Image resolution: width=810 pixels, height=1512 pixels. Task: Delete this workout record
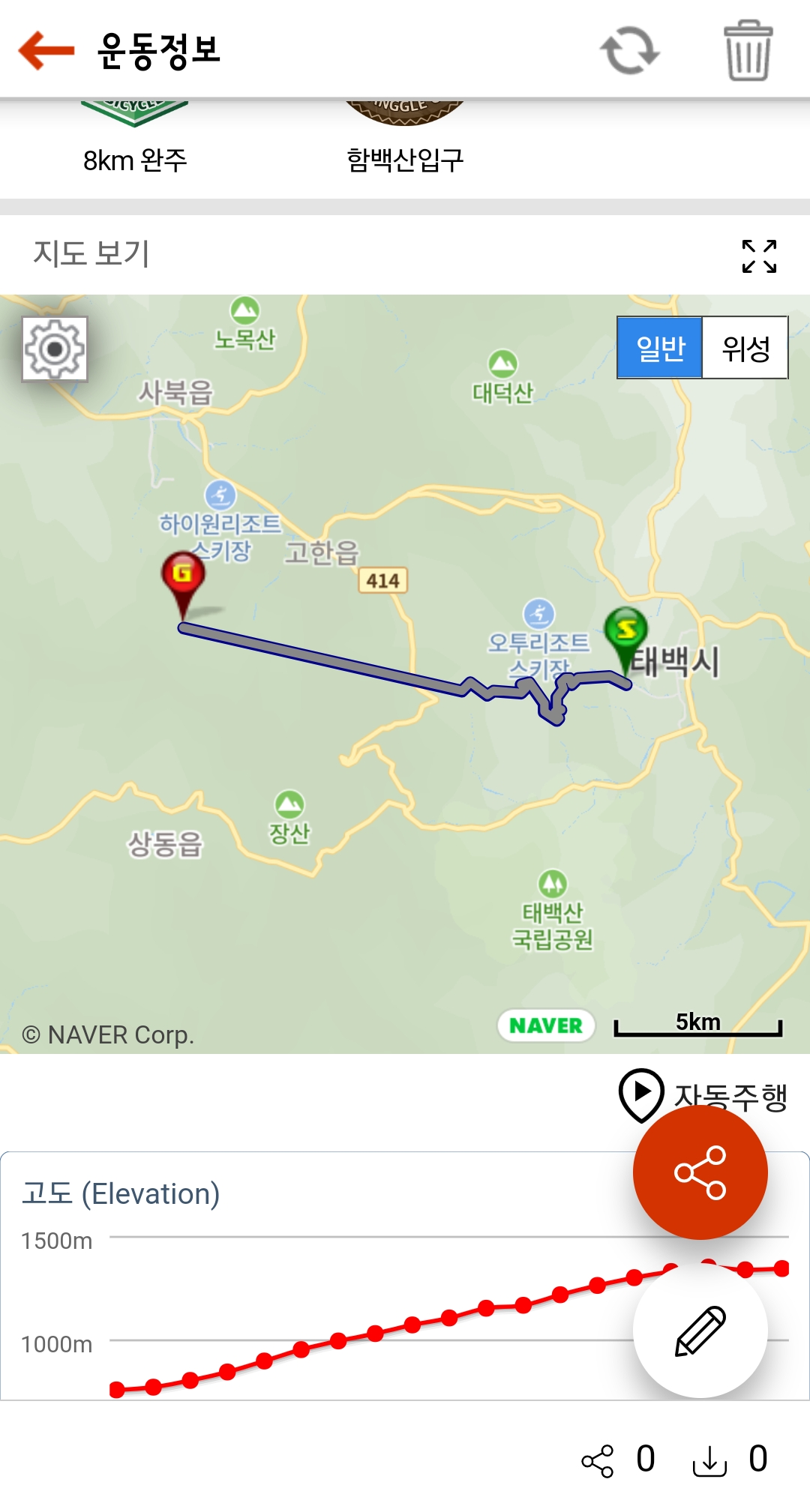[748, 50]
